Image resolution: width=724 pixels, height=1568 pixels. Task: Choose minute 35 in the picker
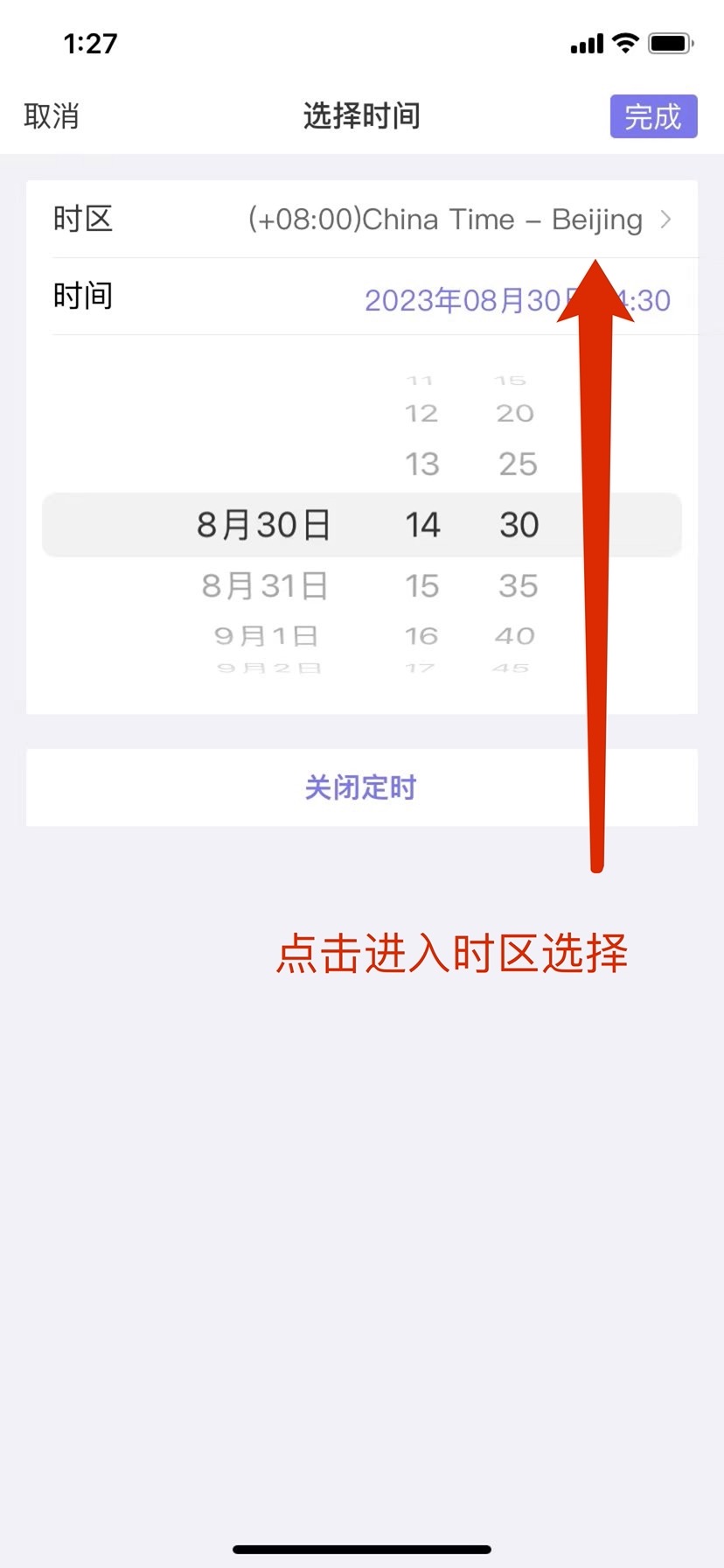(518, 585)
